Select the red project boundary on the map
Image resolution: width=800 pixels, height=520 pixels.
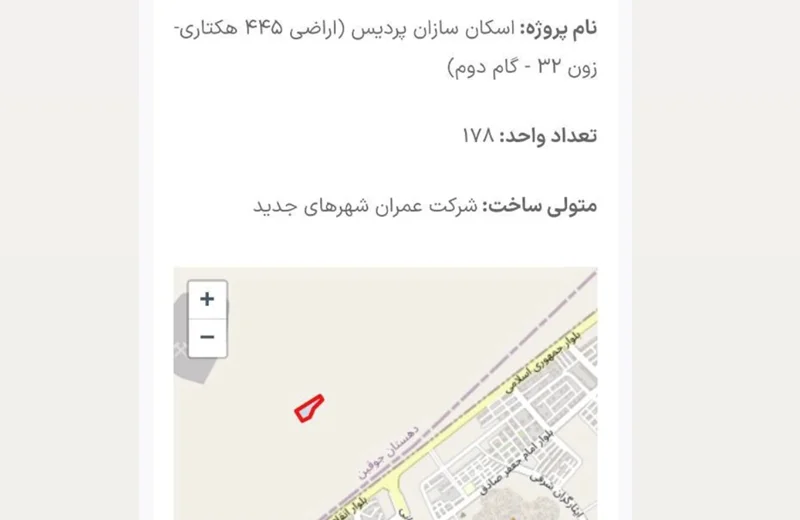click(309, 407)
